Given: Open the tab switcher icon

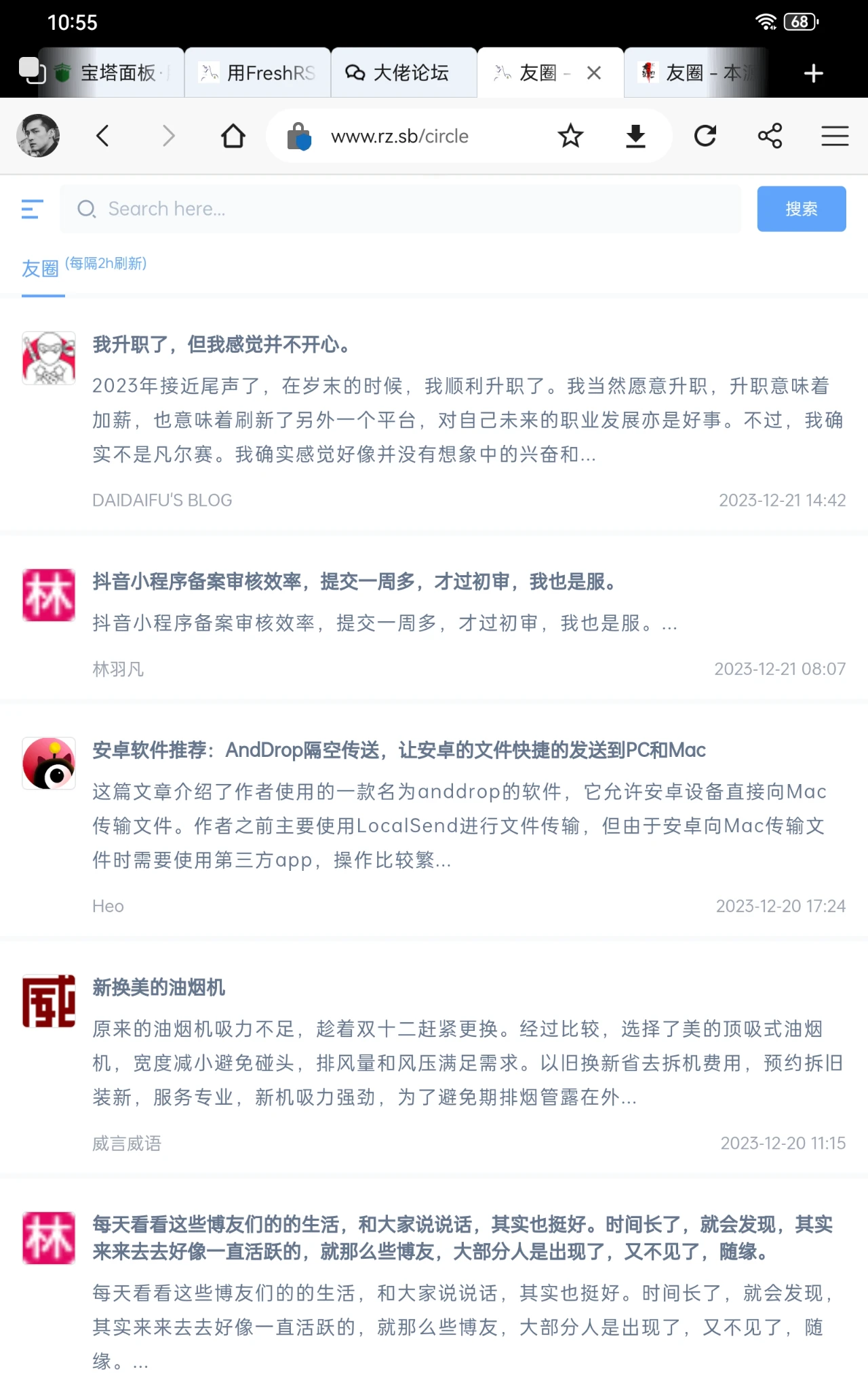Looking at the screenshot, I should (31, 71).
